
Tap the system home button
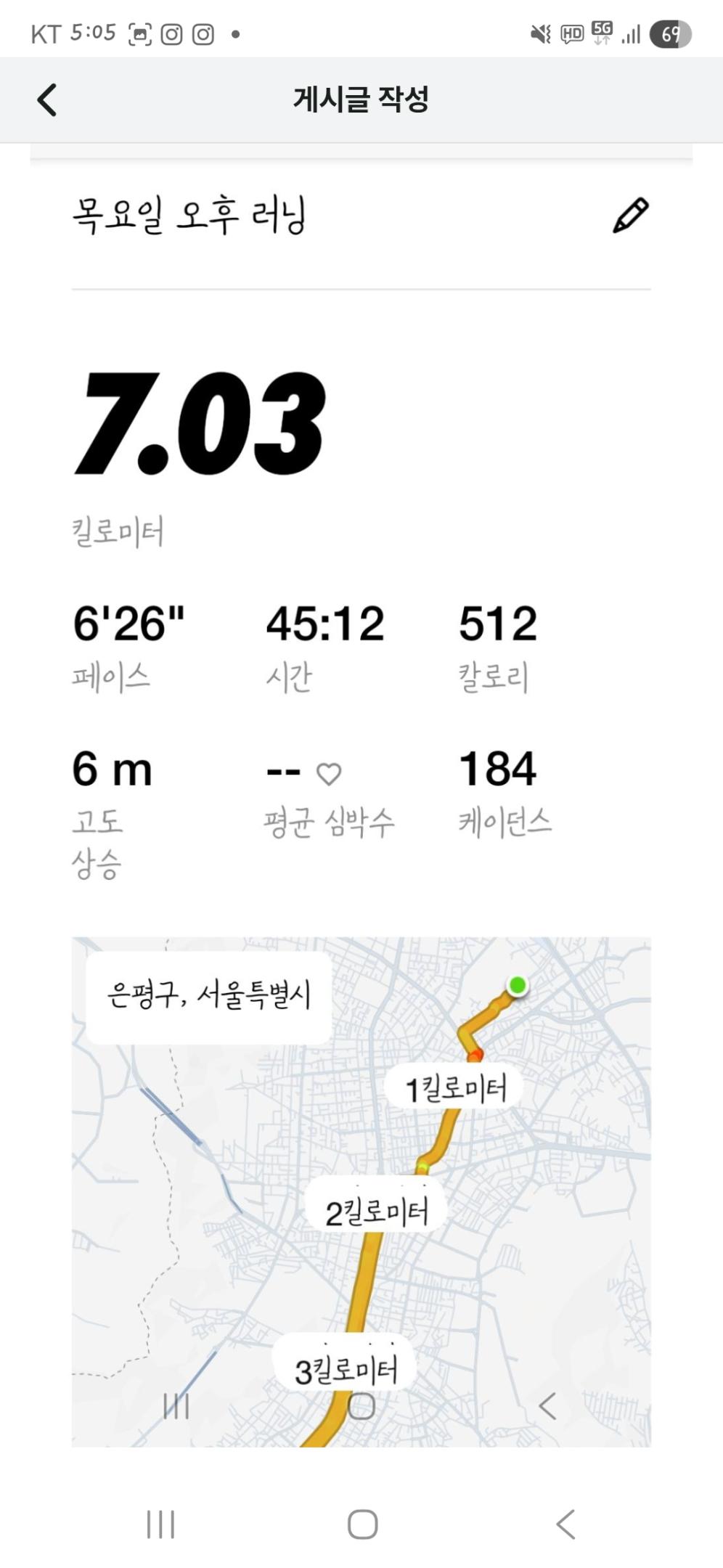[x=362, y=1524]
